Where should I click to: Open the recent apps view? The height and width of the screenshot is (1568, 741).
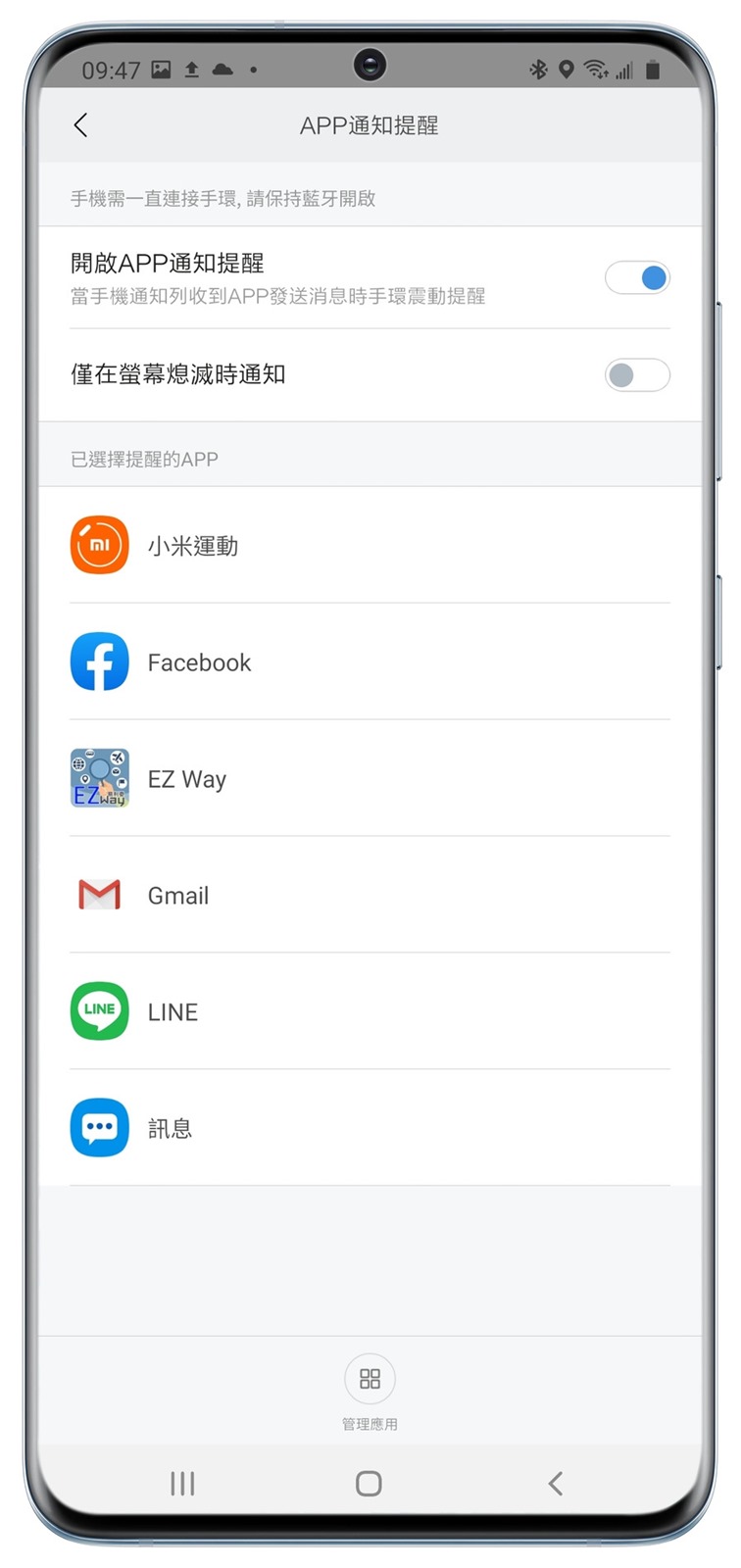(182, 1483)
